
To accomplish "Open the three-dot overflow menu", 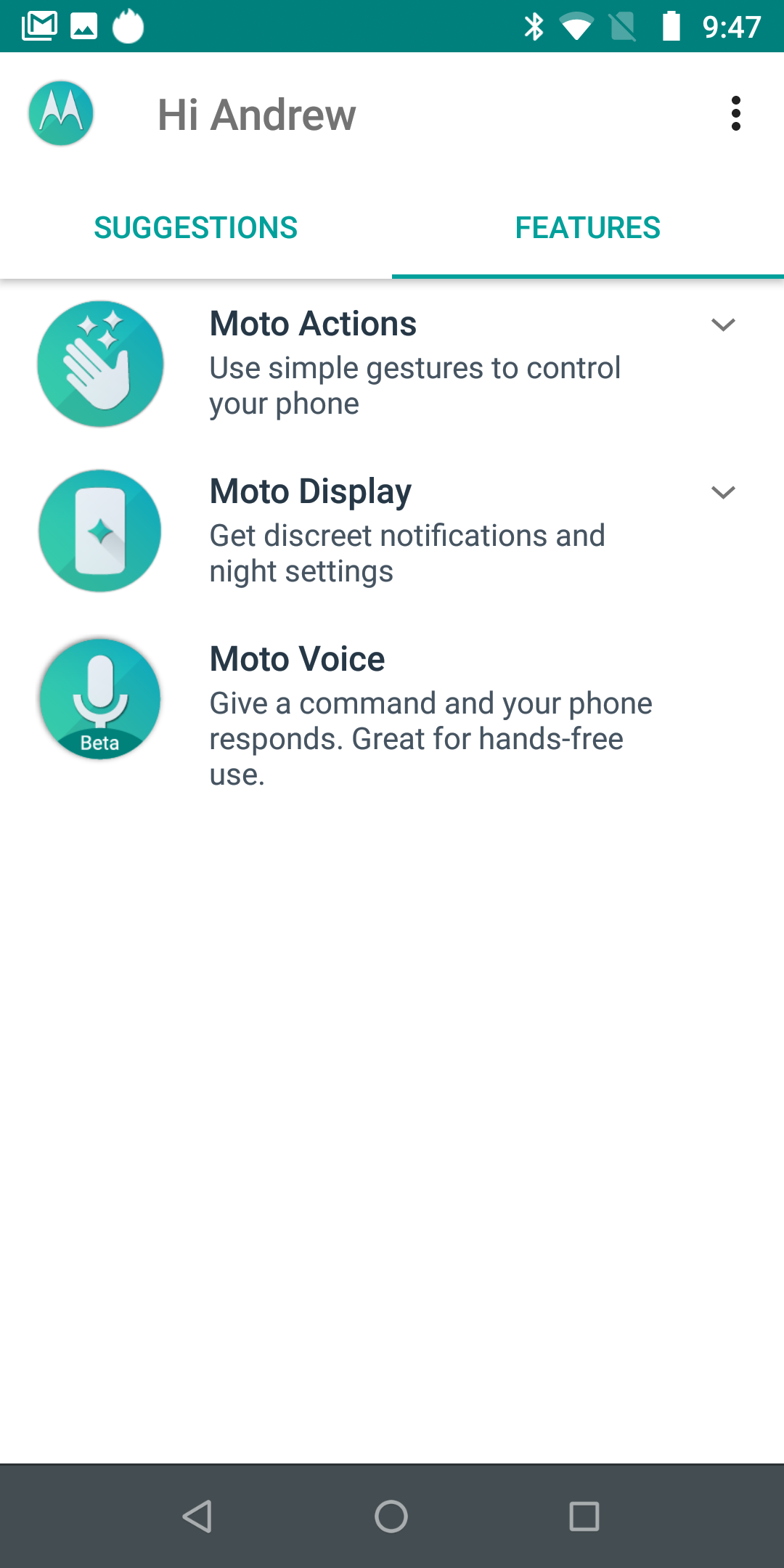I will point(735,114).
